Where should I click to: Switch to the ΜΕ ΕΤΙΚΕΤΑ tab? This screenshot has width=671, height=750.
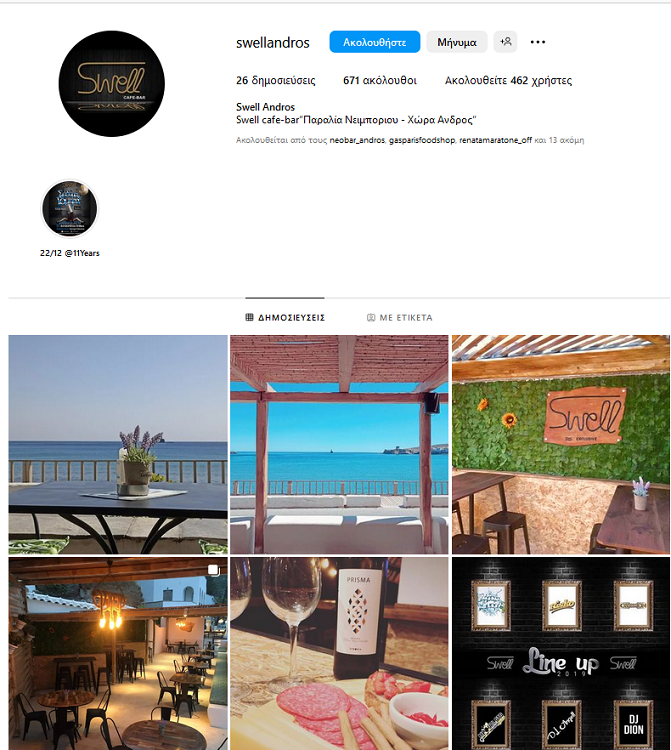pos(399,317)
